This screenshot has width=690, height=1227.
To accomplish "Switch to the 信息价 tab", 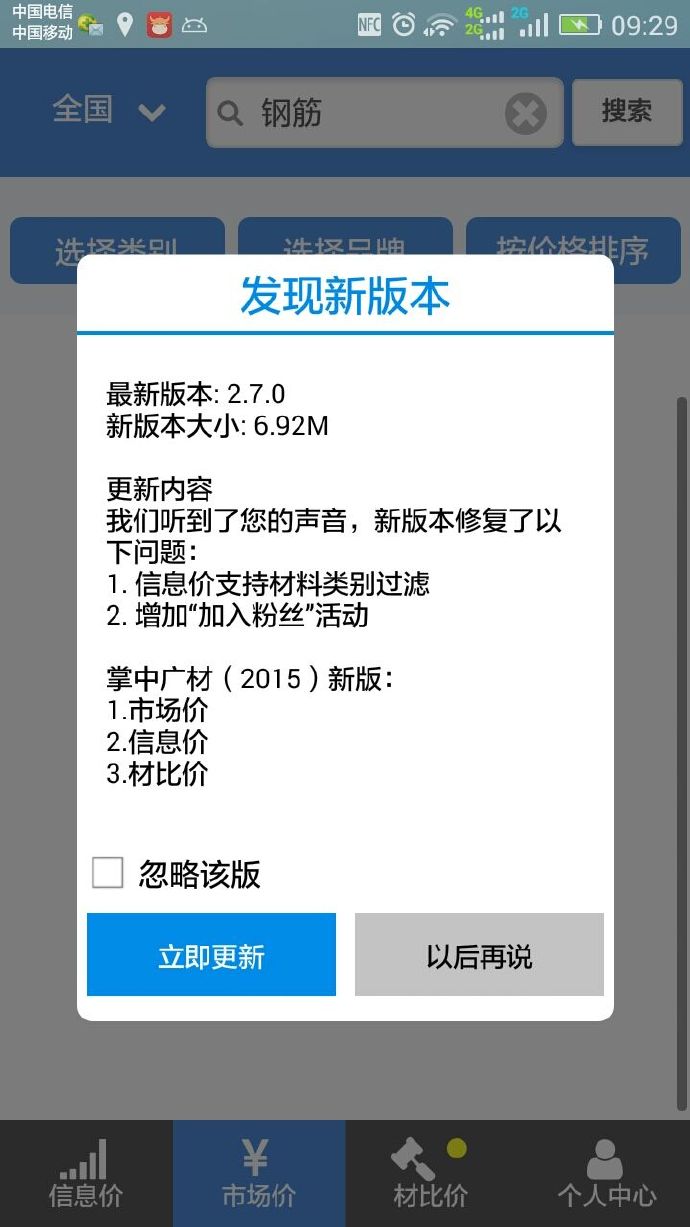I will tap(86, 1174).
